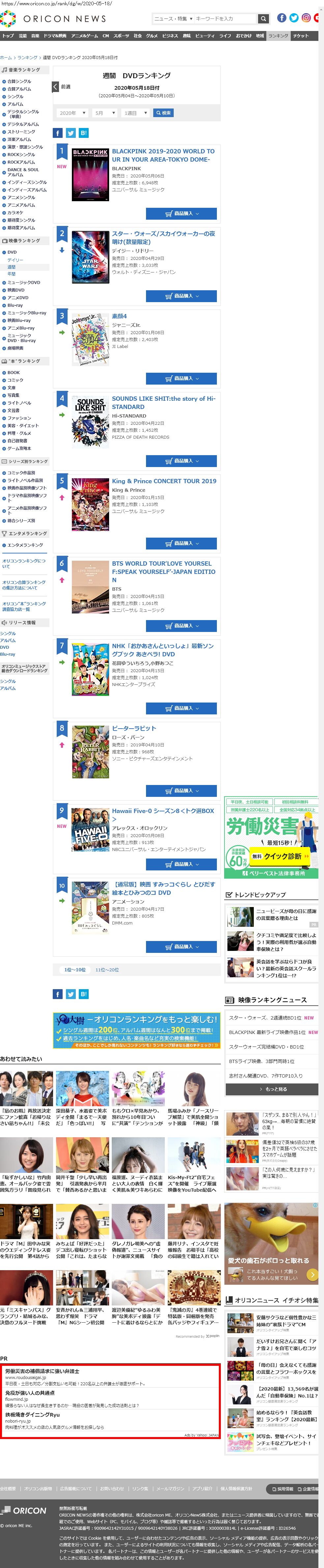This screenshot has width=324, height=1568.
Task: View rankings 11位〜20位
Action: (x=107, y=970)
